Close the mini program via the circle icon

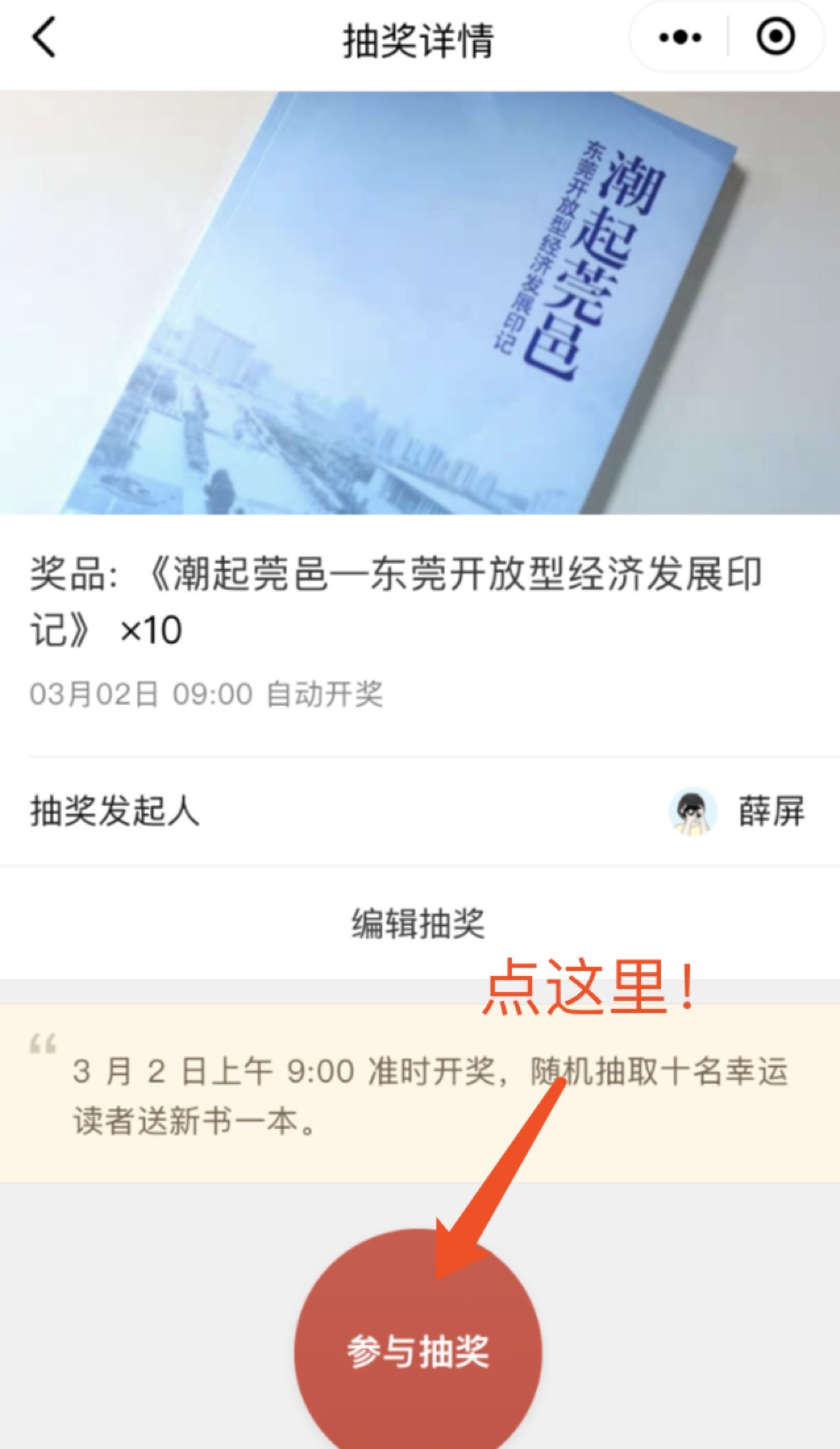(775, 38)
